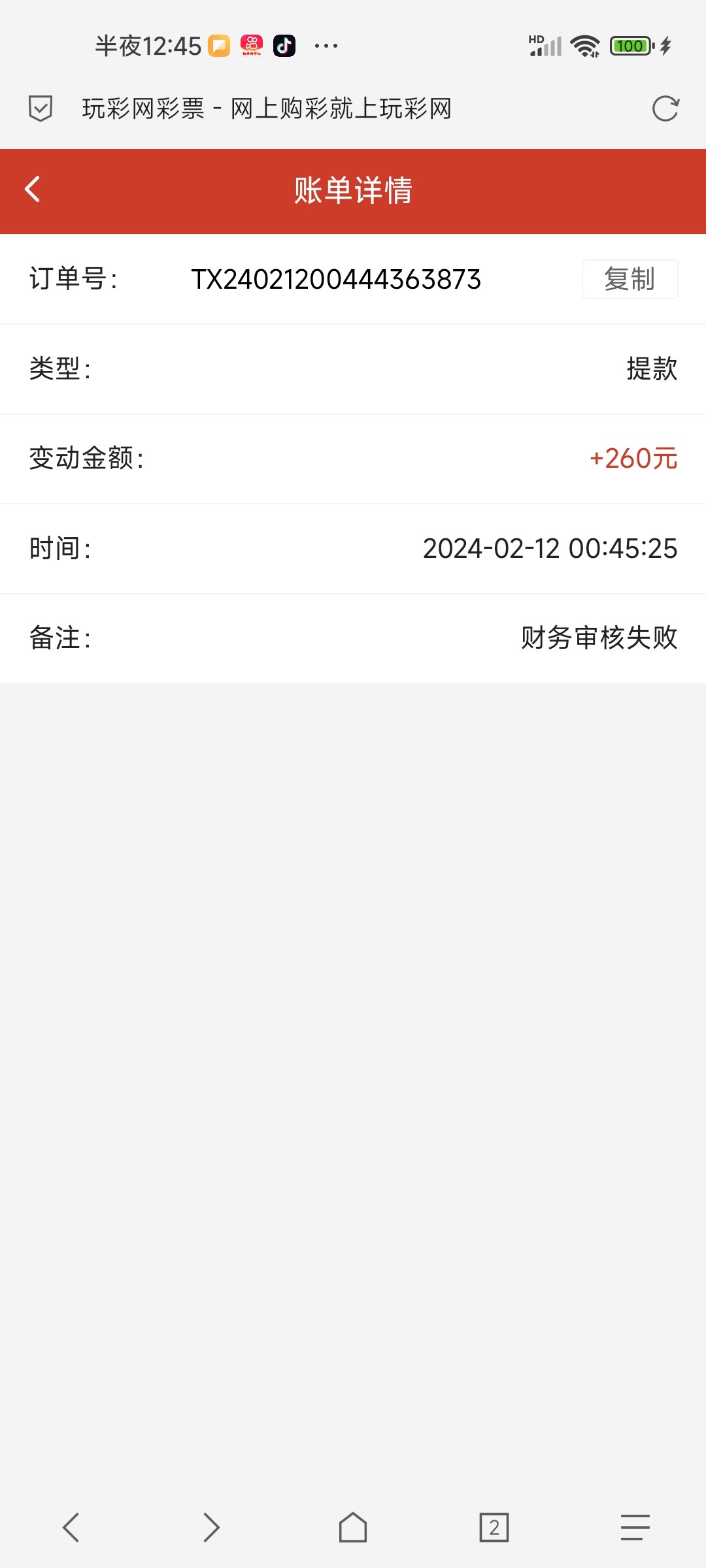Tap the timestamp 2024-02-12 00:45:25
This screenshot has height=1568, width=706.
click(550, 549)
